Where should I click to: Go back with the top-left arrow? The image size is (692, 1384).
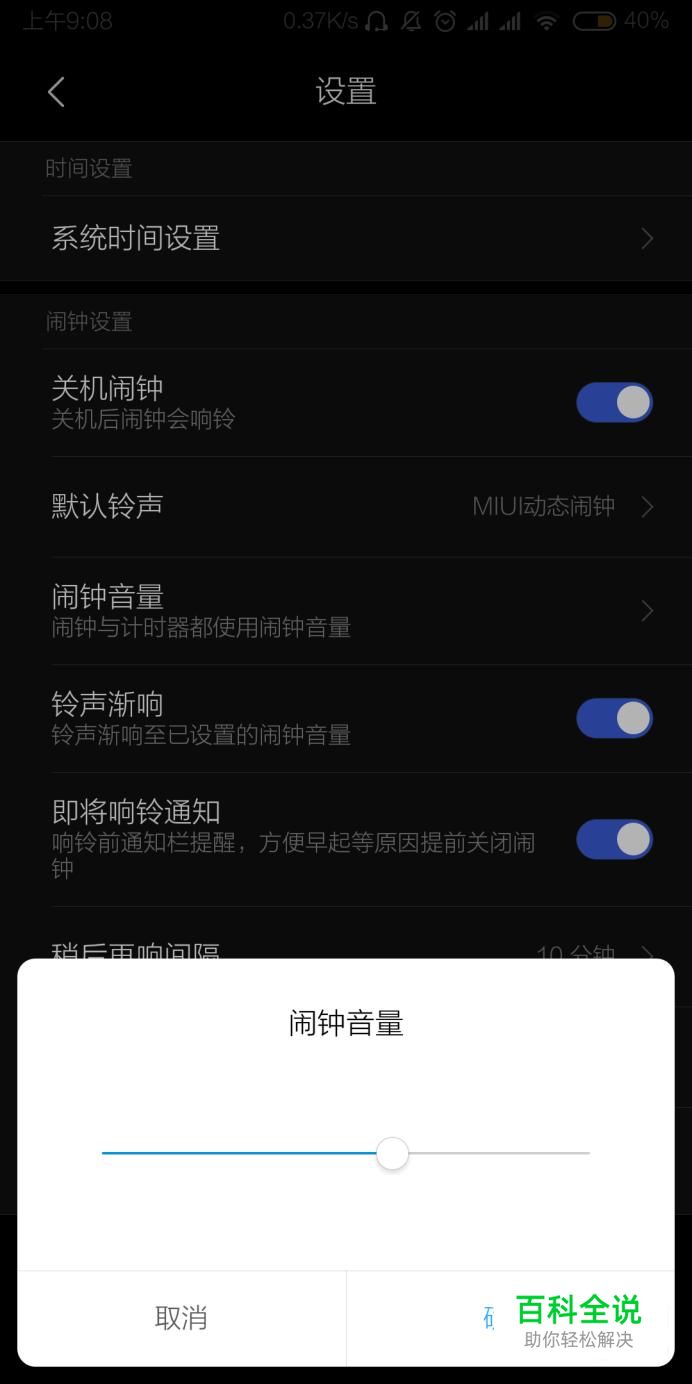coord(56,92)
